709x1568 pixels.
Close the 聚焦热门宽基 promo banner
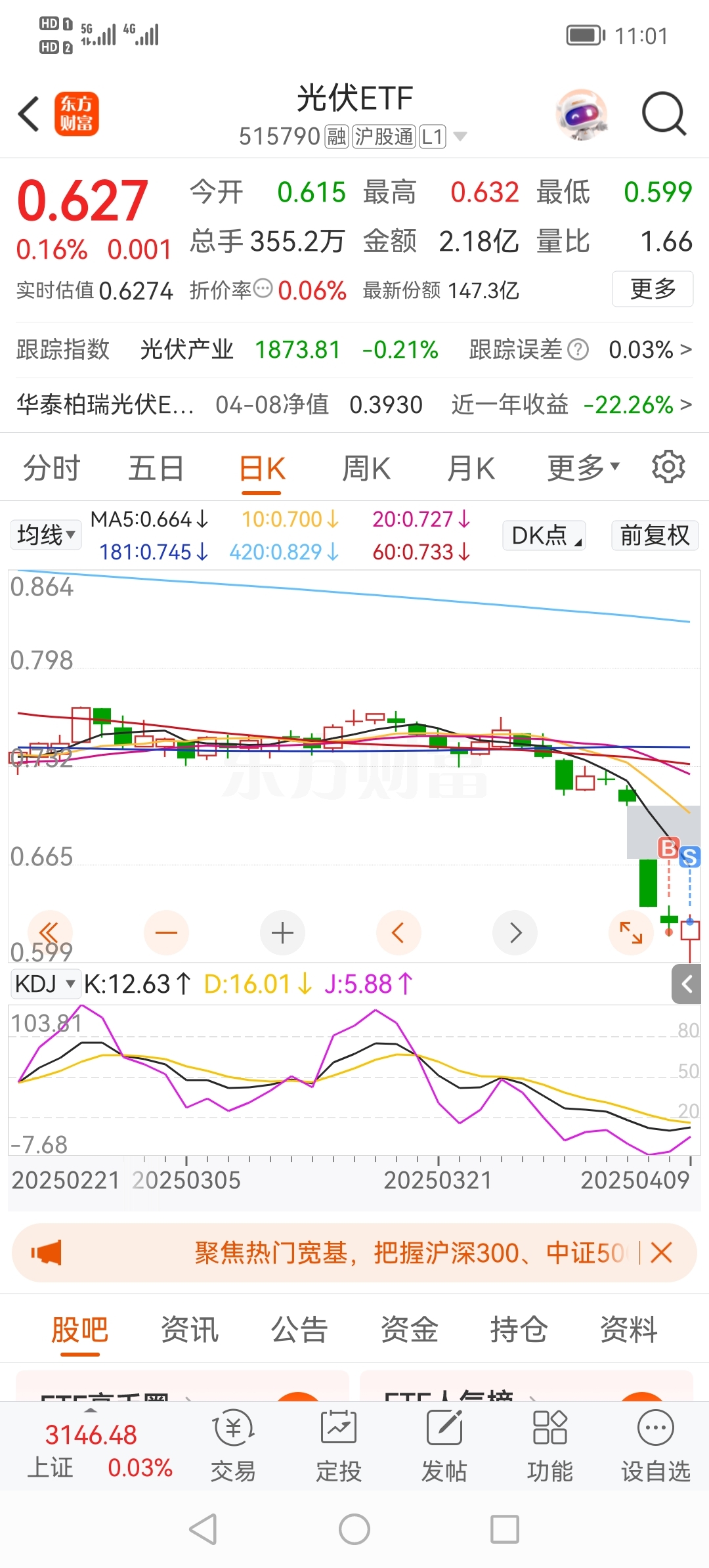point(661,1252)
